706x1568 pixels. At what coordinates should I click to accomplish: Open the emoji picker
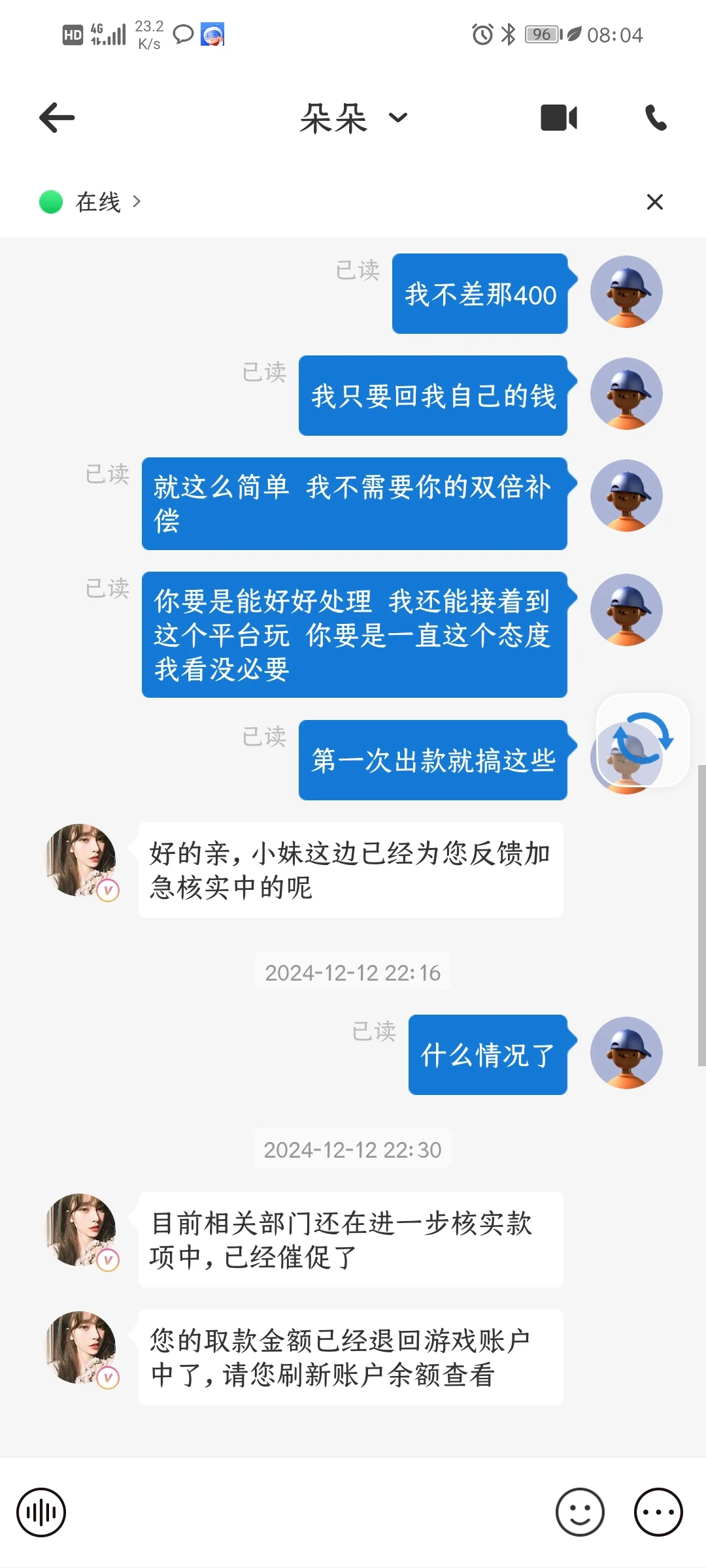tap(580, 1512)
